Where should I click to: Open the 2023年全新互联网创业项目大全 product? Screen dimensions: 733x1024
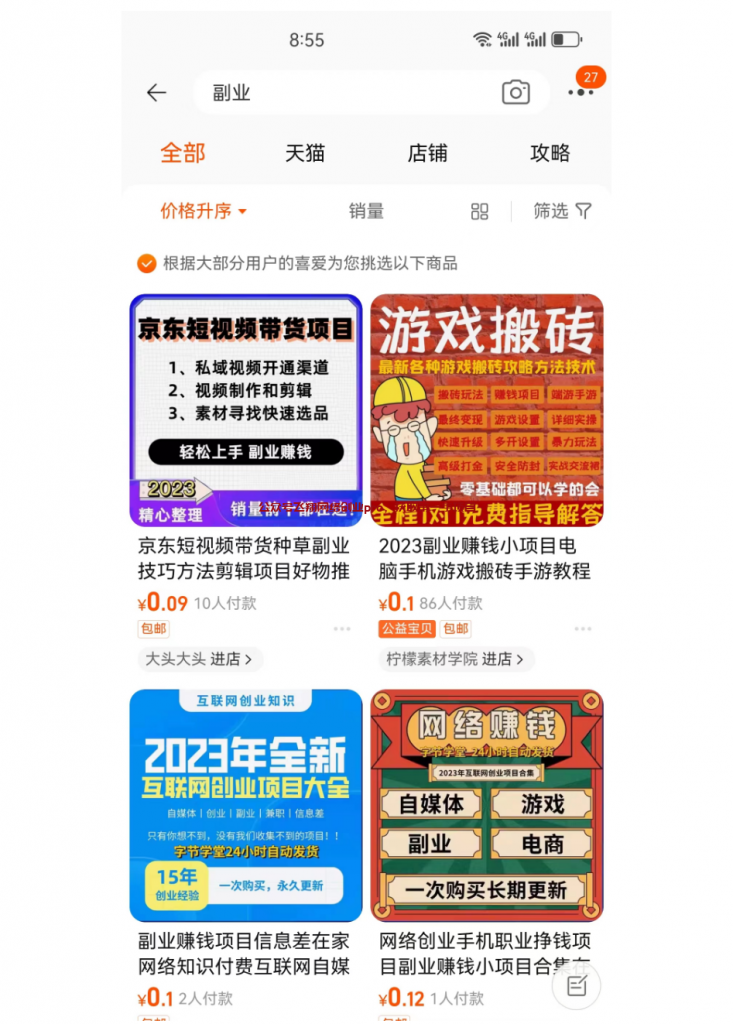pos(245,805)
